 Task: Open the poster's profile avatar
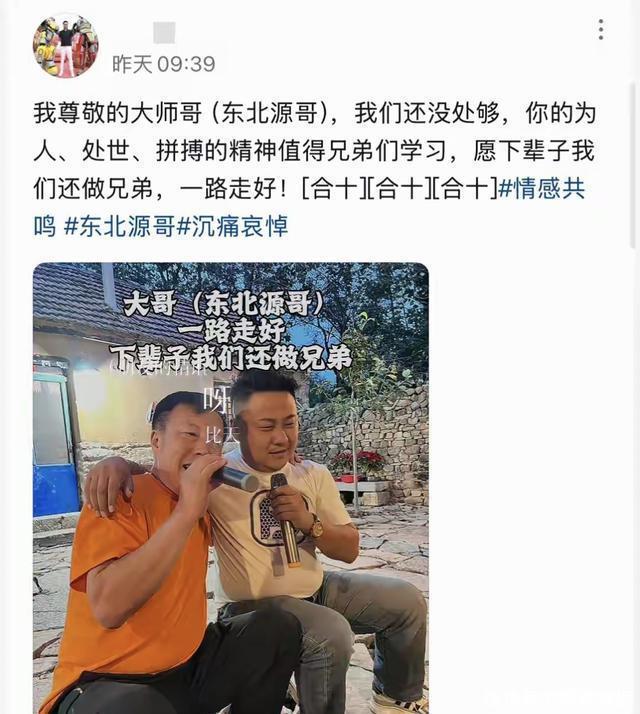coord(65,46)
